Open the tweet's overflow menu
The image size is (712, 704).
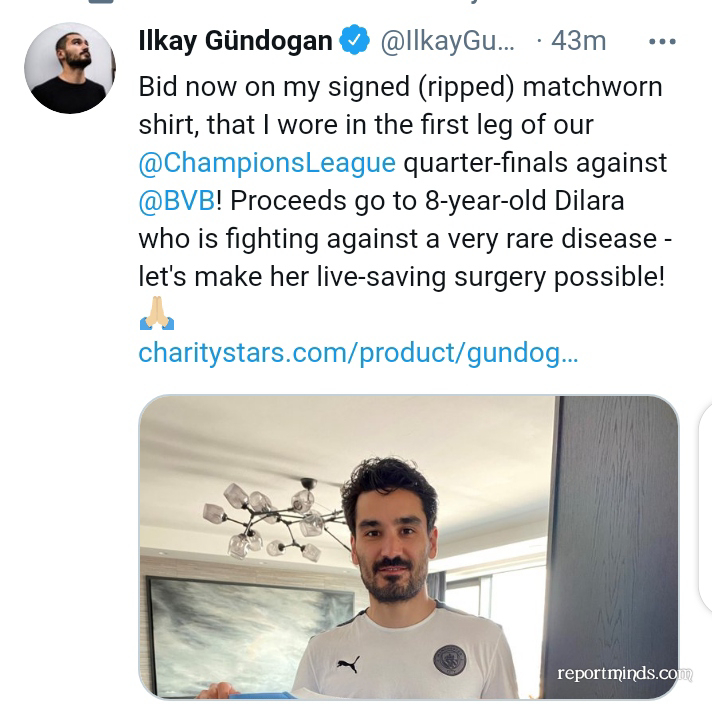662,41
